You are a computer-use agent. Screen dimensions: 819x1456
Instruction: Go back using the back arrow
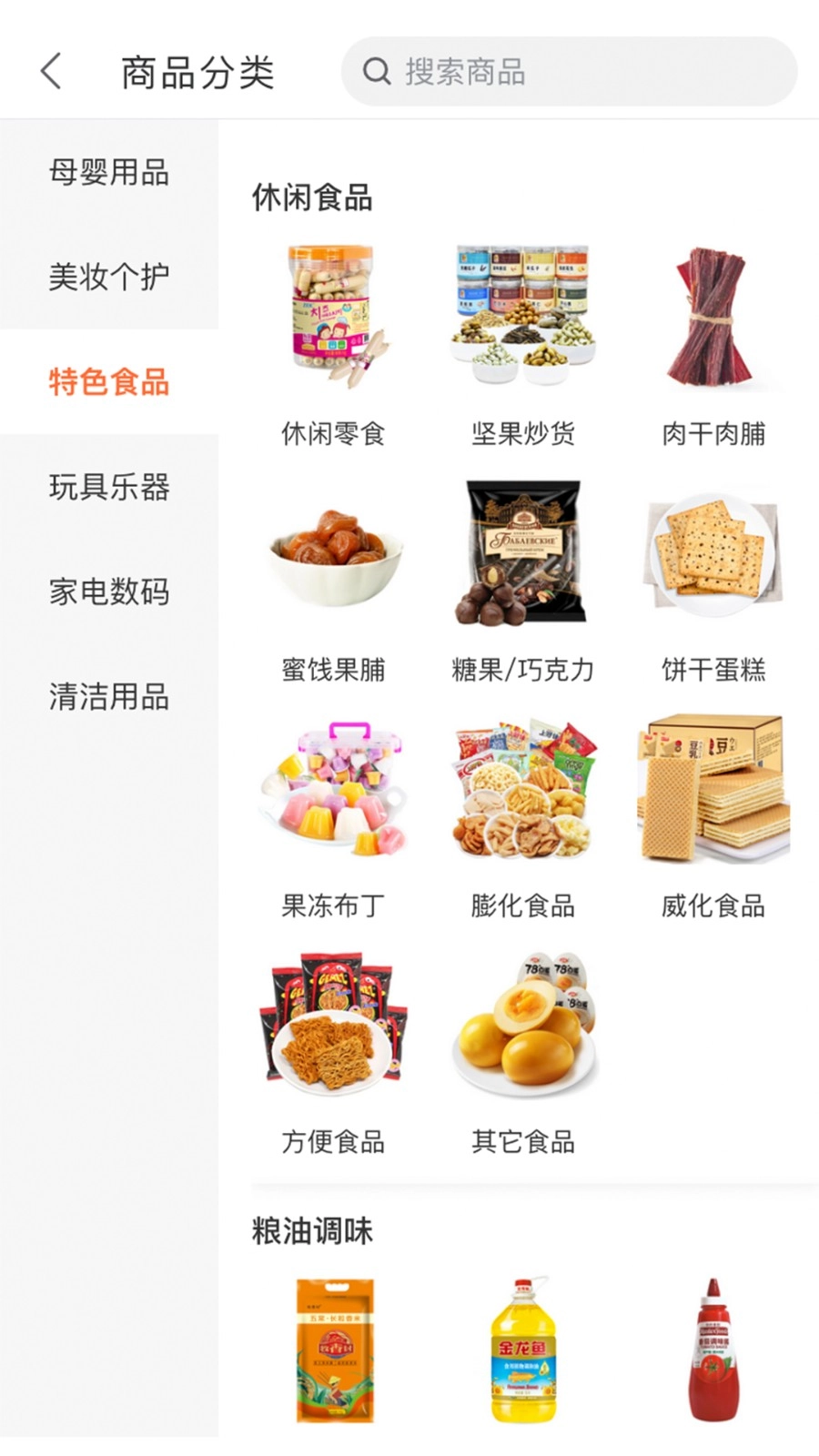click(x=52, y=71)
